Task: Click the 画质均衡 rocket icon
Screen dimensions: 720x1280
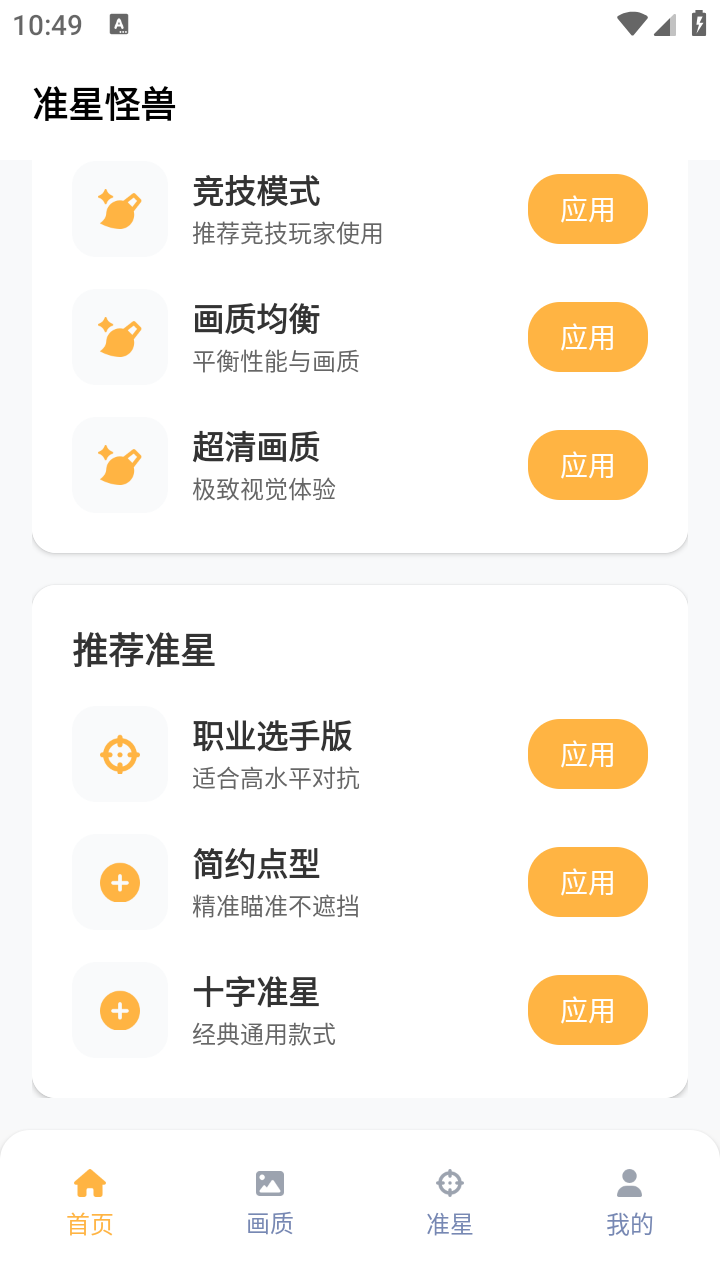Action: [x=120, y=337]
